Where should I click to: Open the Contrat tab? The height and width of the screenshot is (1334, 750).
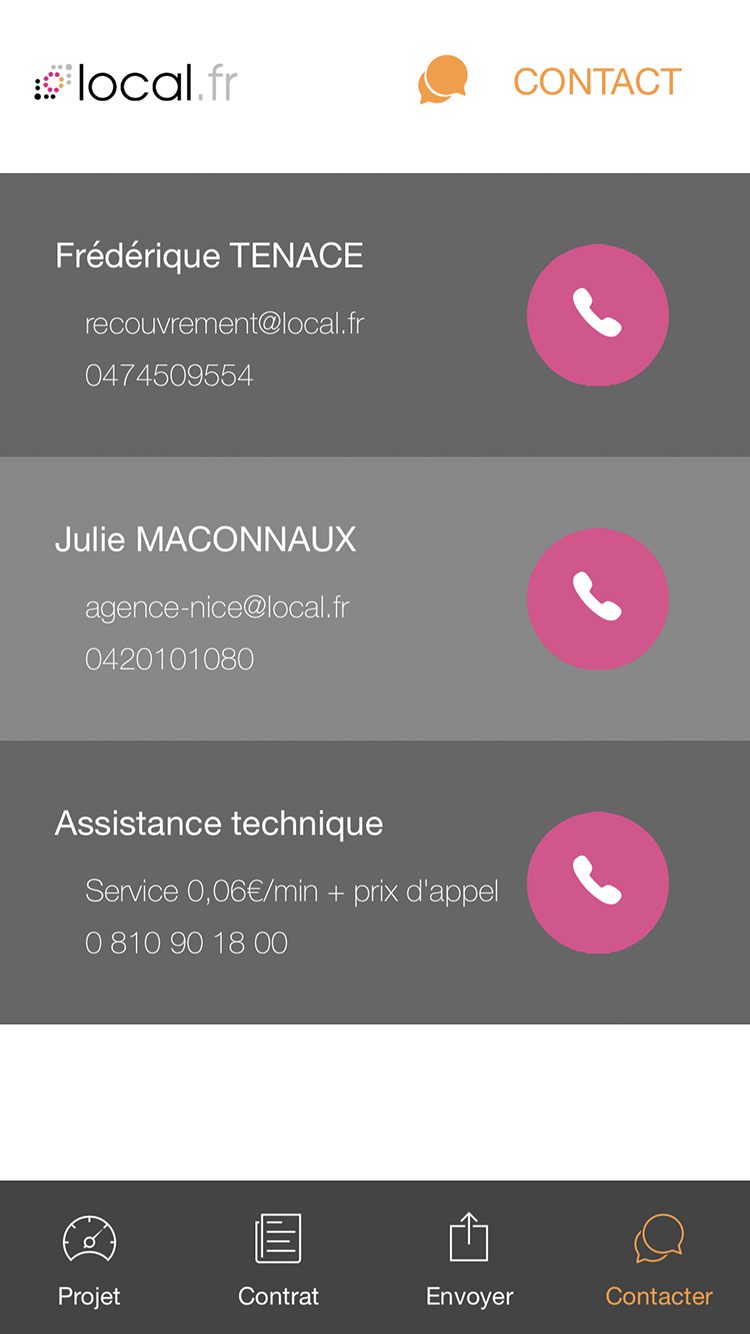(x=278, y=1258)
